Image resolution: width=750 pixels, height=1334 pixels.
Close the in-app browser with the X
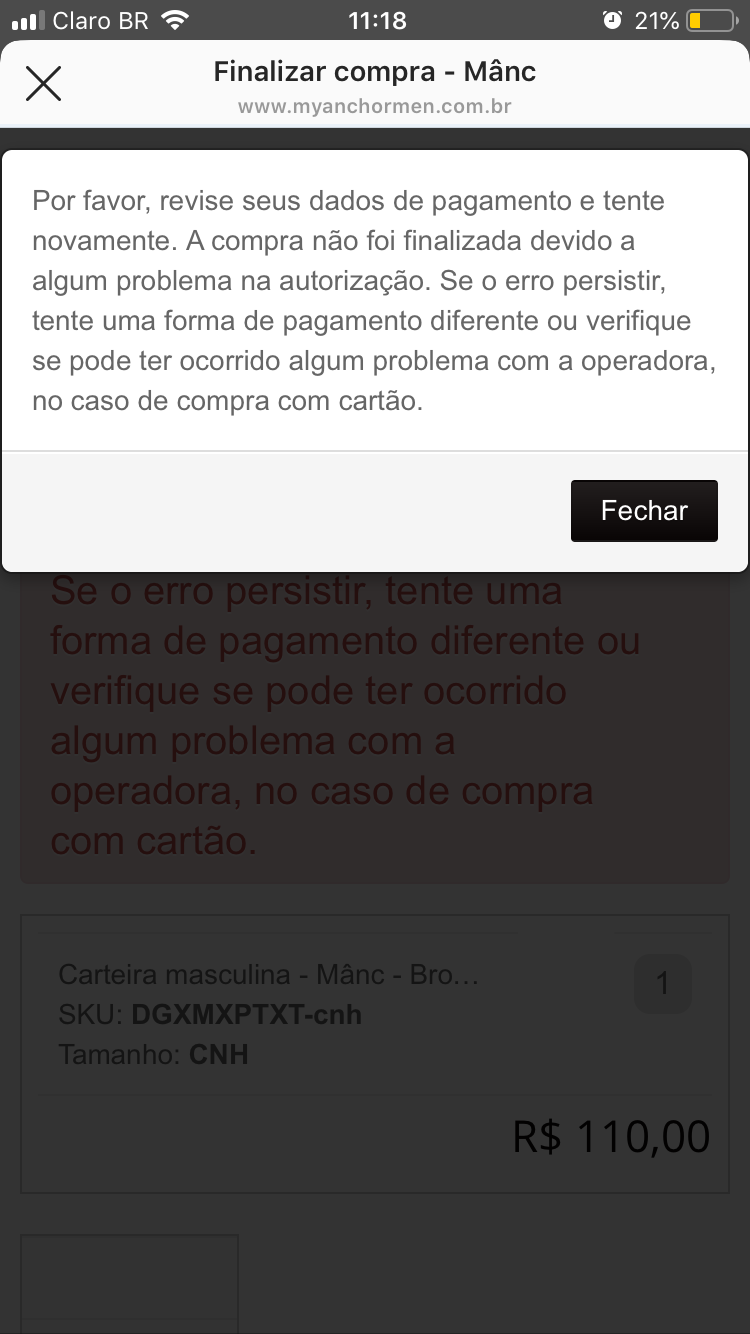click(43, 84)
